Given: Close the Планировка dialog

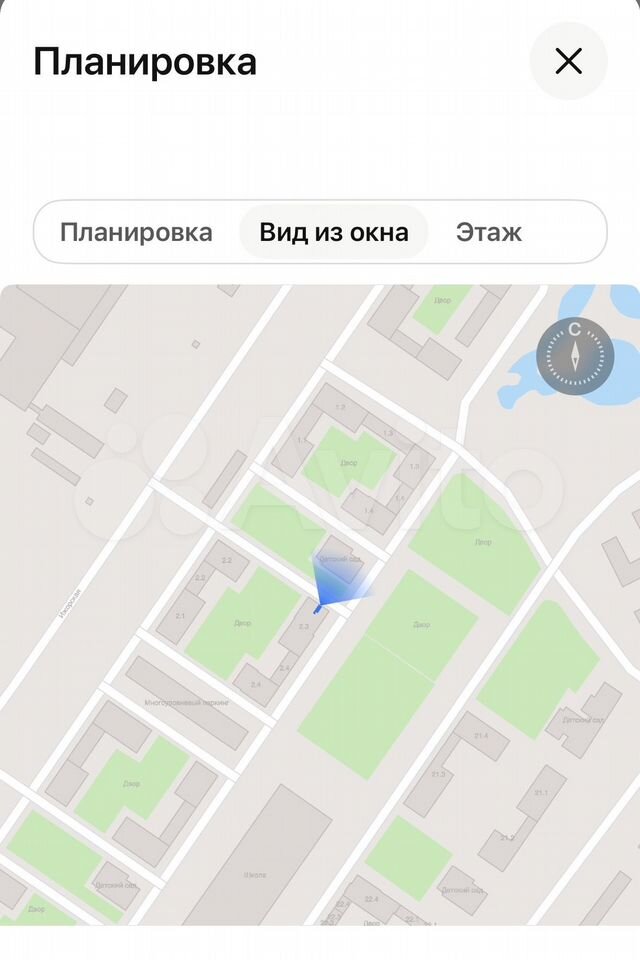Looking at the screenshot, I should [568, 62].
